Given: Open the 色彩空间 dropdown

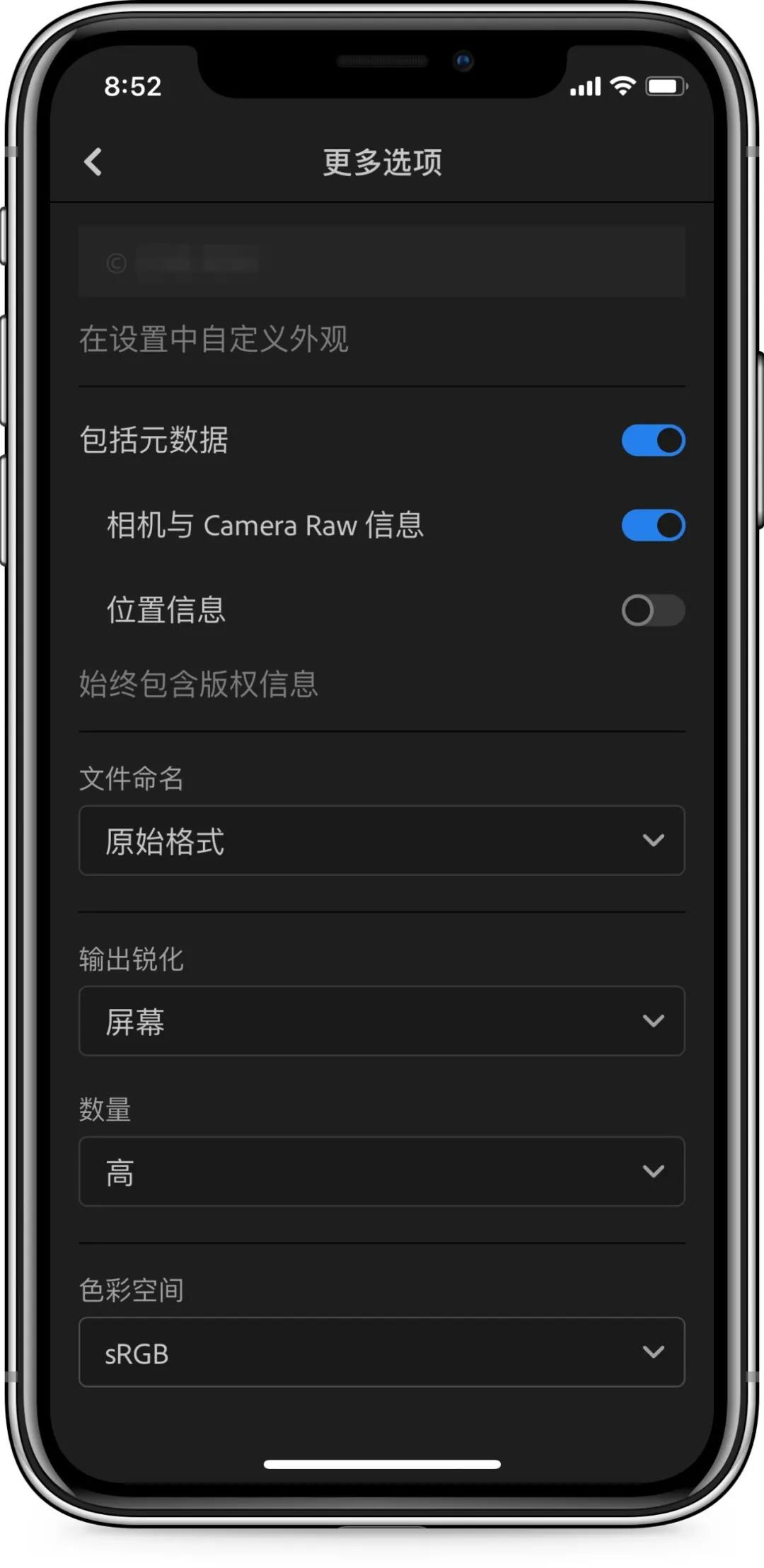Looking at the screenshot, I should (382, 1352).
